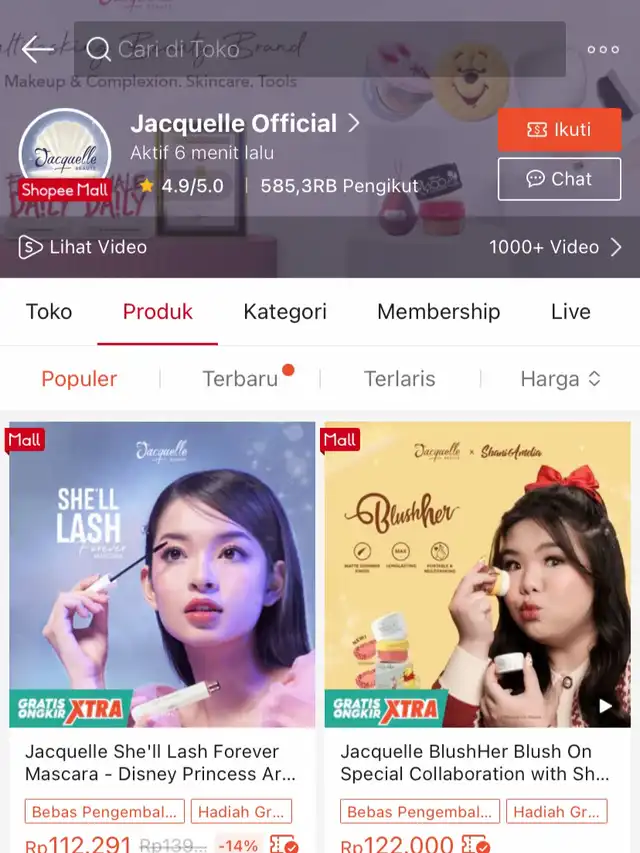This screenshot has height=853, width=640.
Task: Open Jacquelle Official store details
Action: point(245,124)
